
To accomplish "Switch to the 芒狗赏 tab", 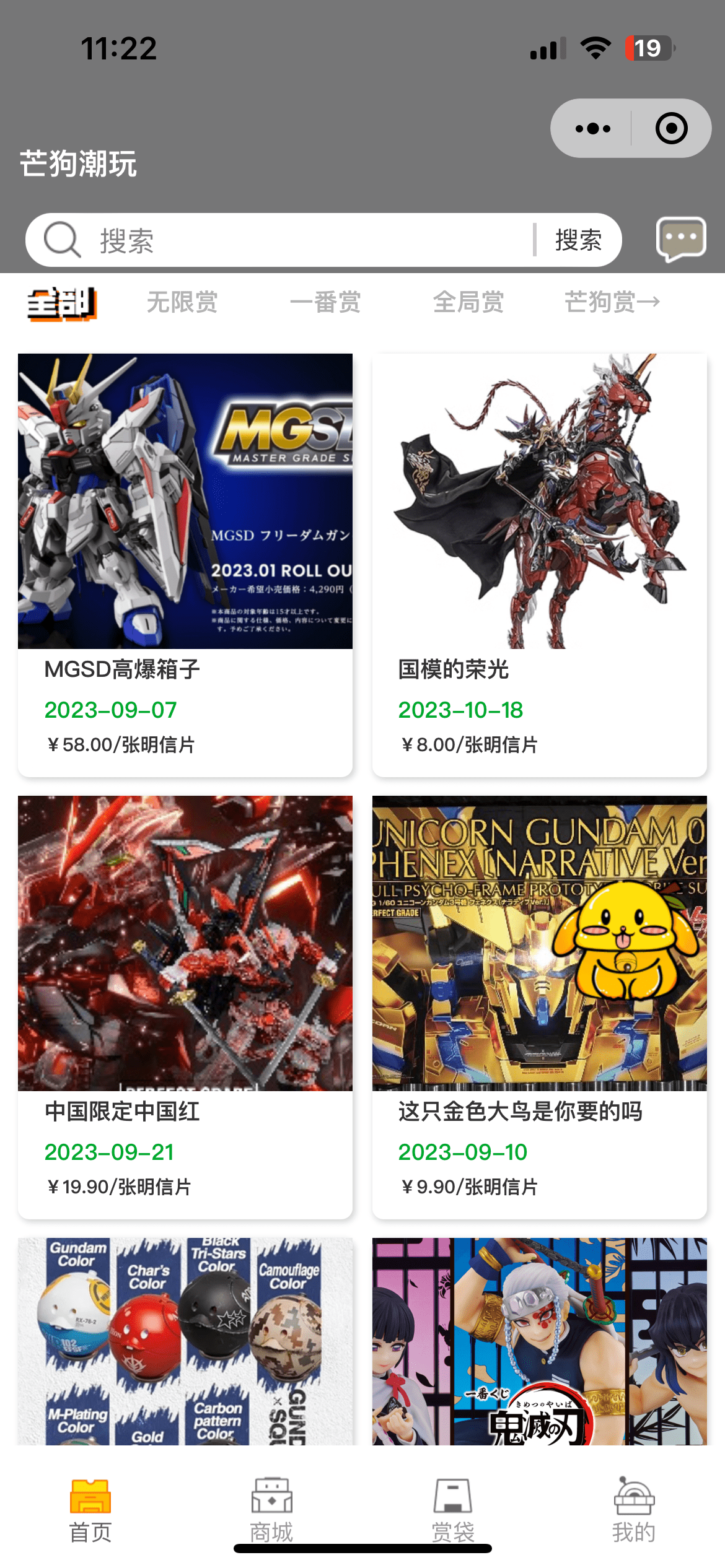I will point(612,302).
